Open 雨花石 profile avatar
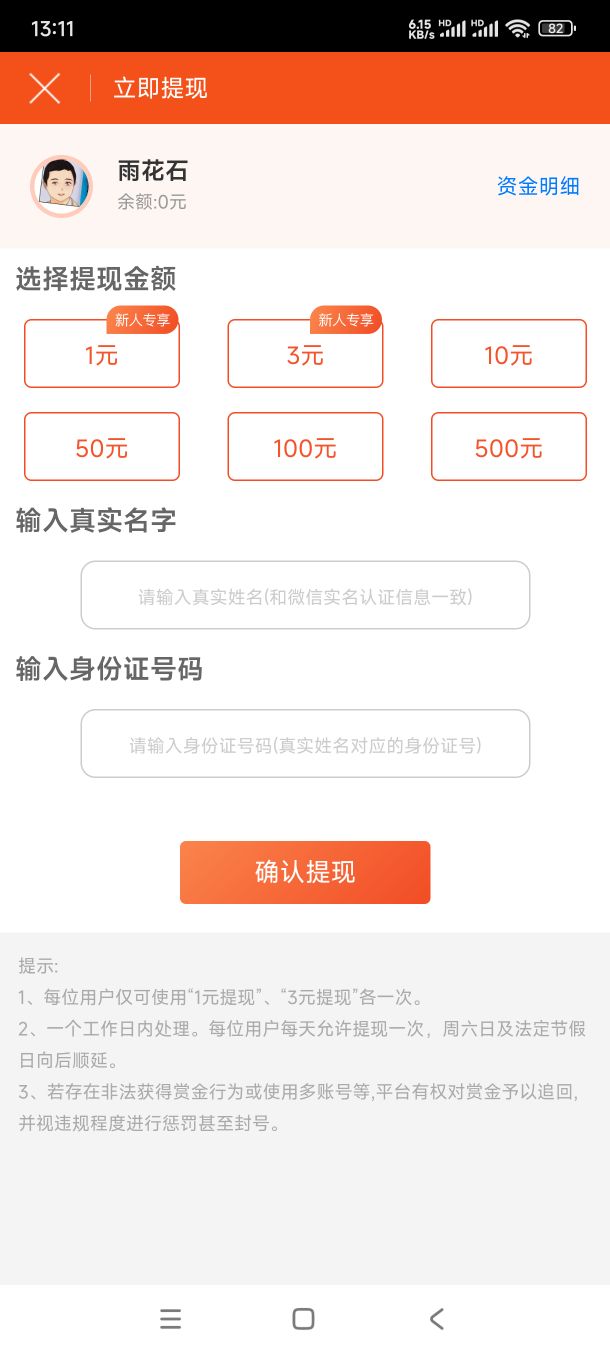The height and width of the screenshot is (1356, 610). [62, 186]
